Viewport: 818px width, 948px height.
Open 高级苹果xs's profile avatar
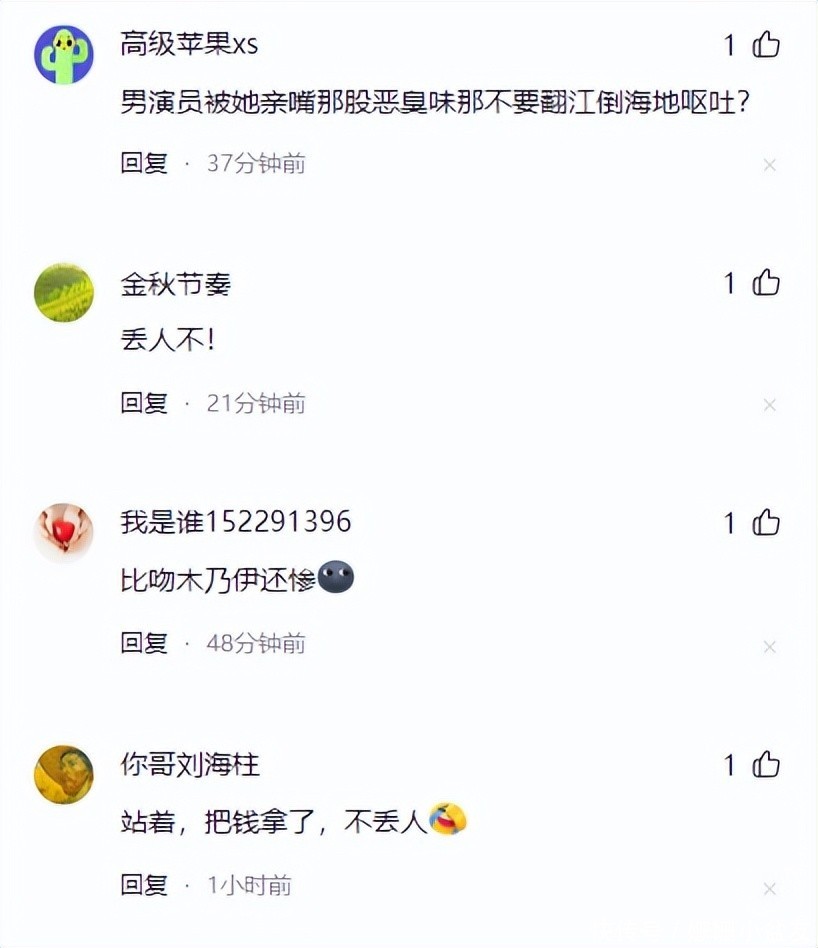64,54
